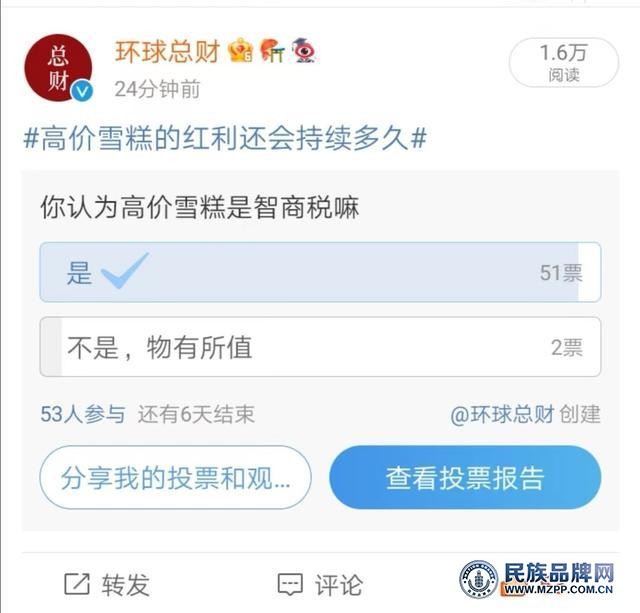Select poll option 不是，物有所值
640x613 pixels.
tap(320, 347)
